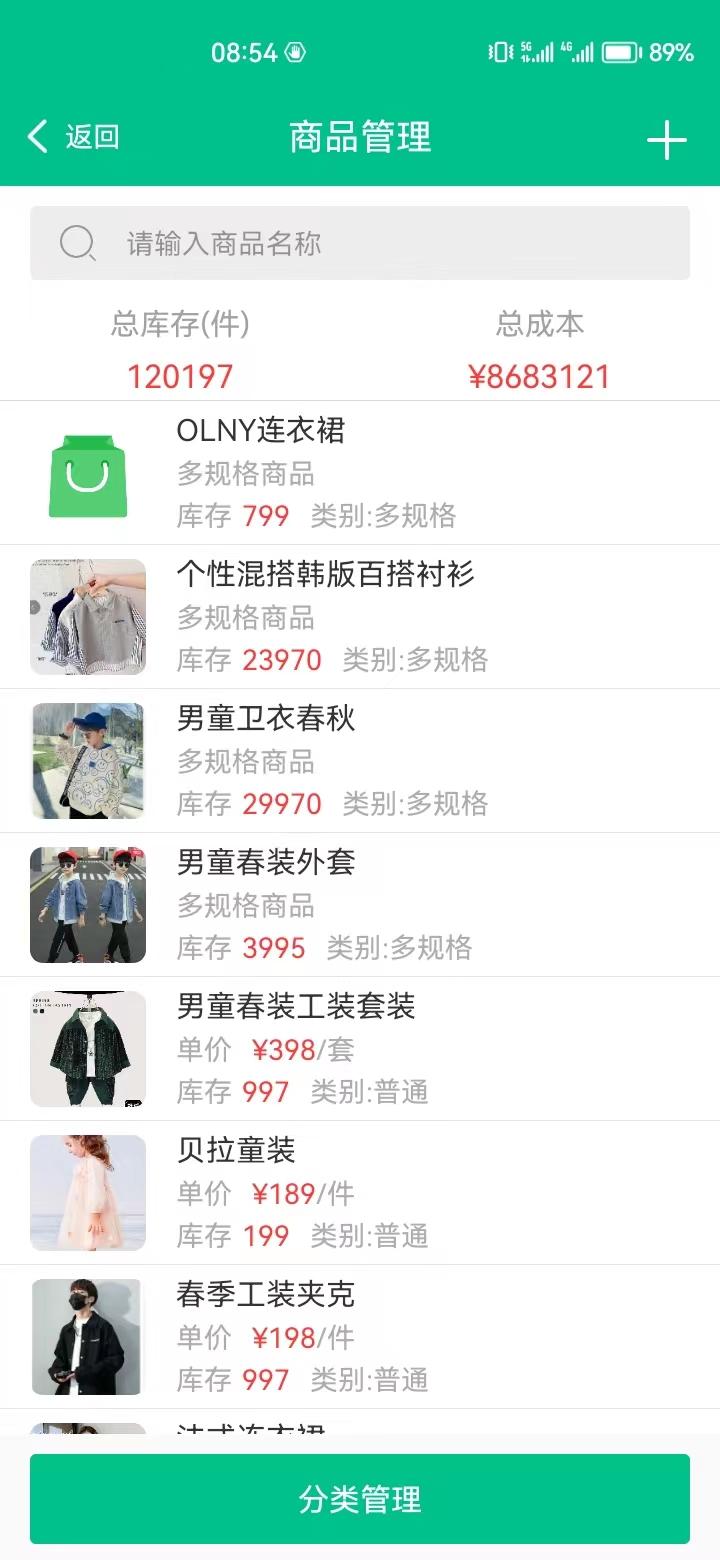View the 男童春装外套 product
Image resolution: width=720 pixels, height=1560 pixels.
click(x=360, y=905)
